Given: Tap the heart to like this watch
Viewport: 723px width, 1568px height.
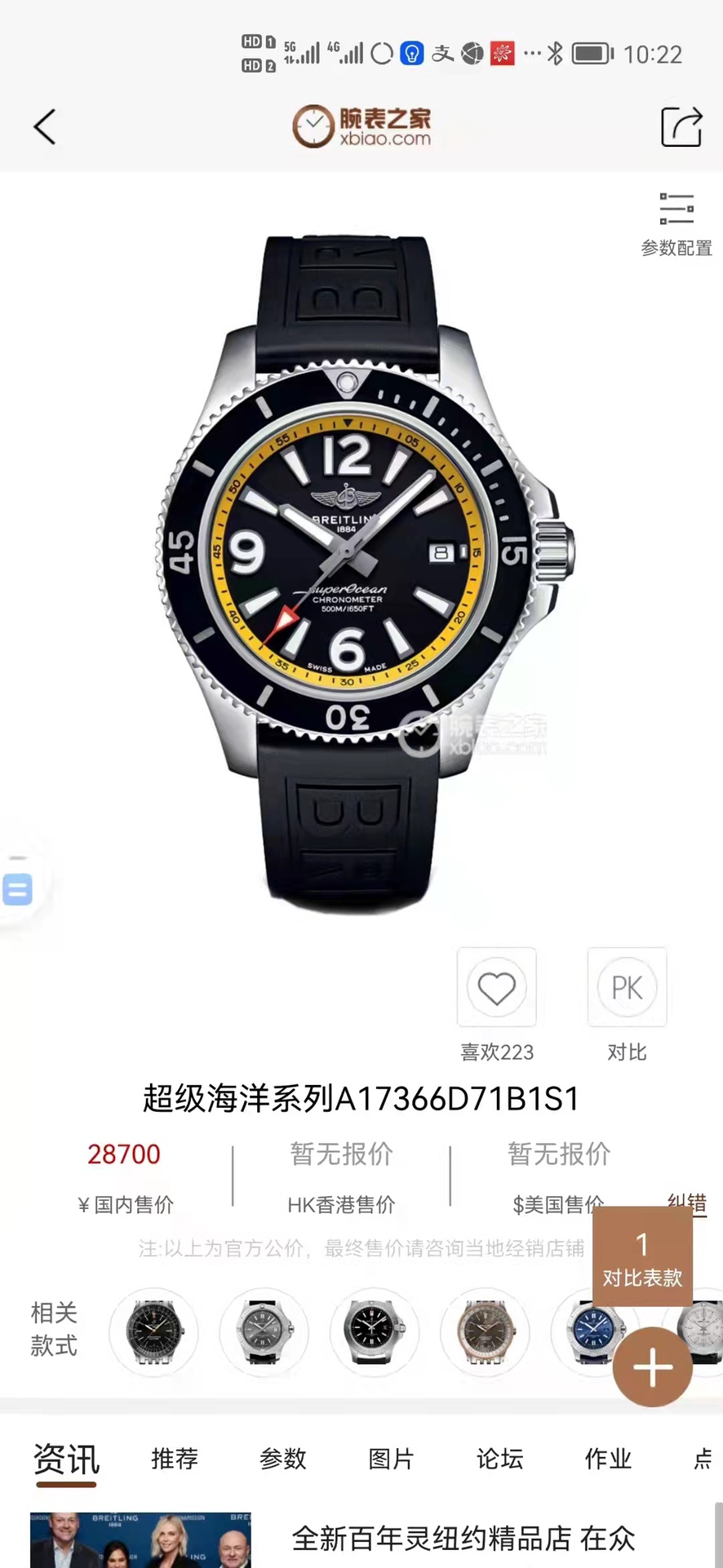Looking at the screenshot, I should click(x=496, y=989).
